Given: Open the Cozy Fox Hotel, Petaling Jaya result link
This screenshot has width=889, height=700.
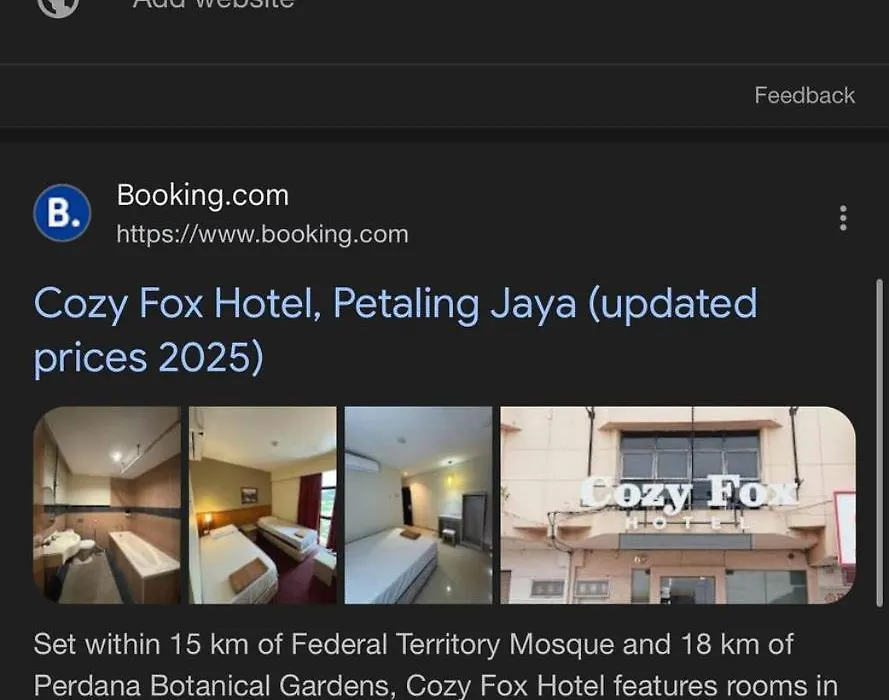Looking at the screenshot, I should (395, 329).
